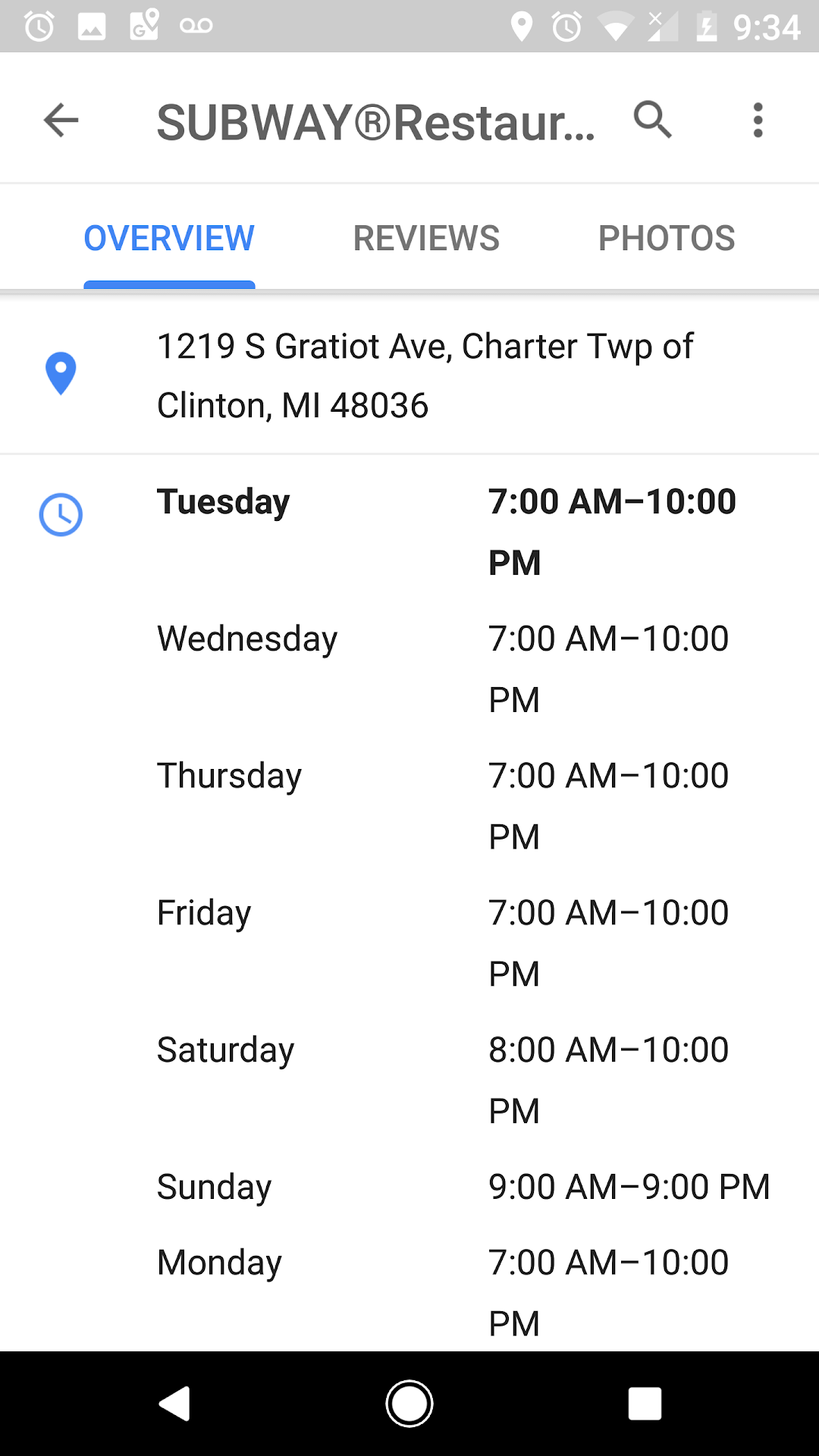Select the Overview tab
The height and width of the screenshot is (1456, 819).
[x=169, y=238]
